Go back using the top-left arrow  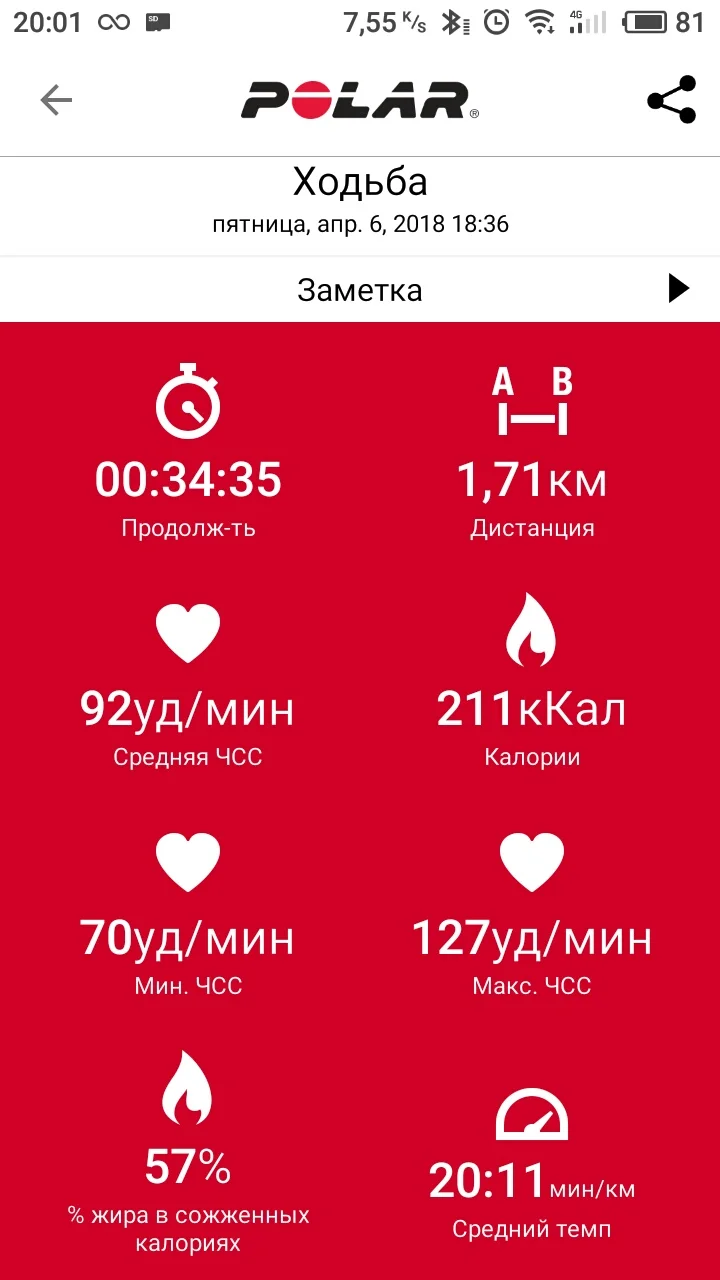click(56, 100)
